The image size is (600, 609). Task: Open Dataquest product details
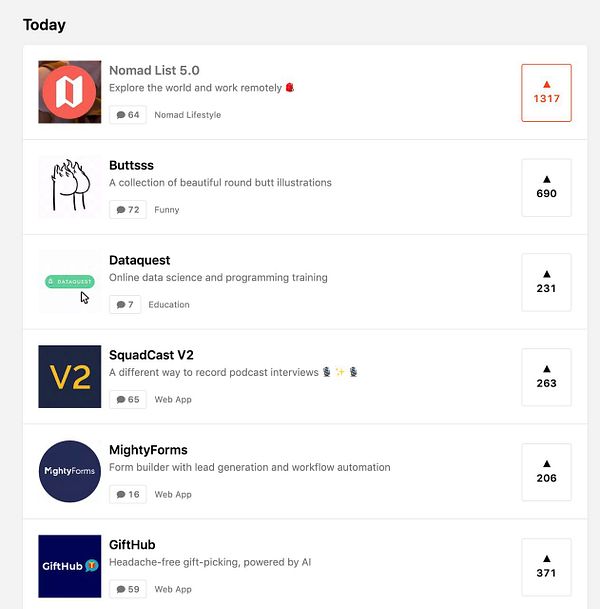pyautogui.click(x=139, y=260)
